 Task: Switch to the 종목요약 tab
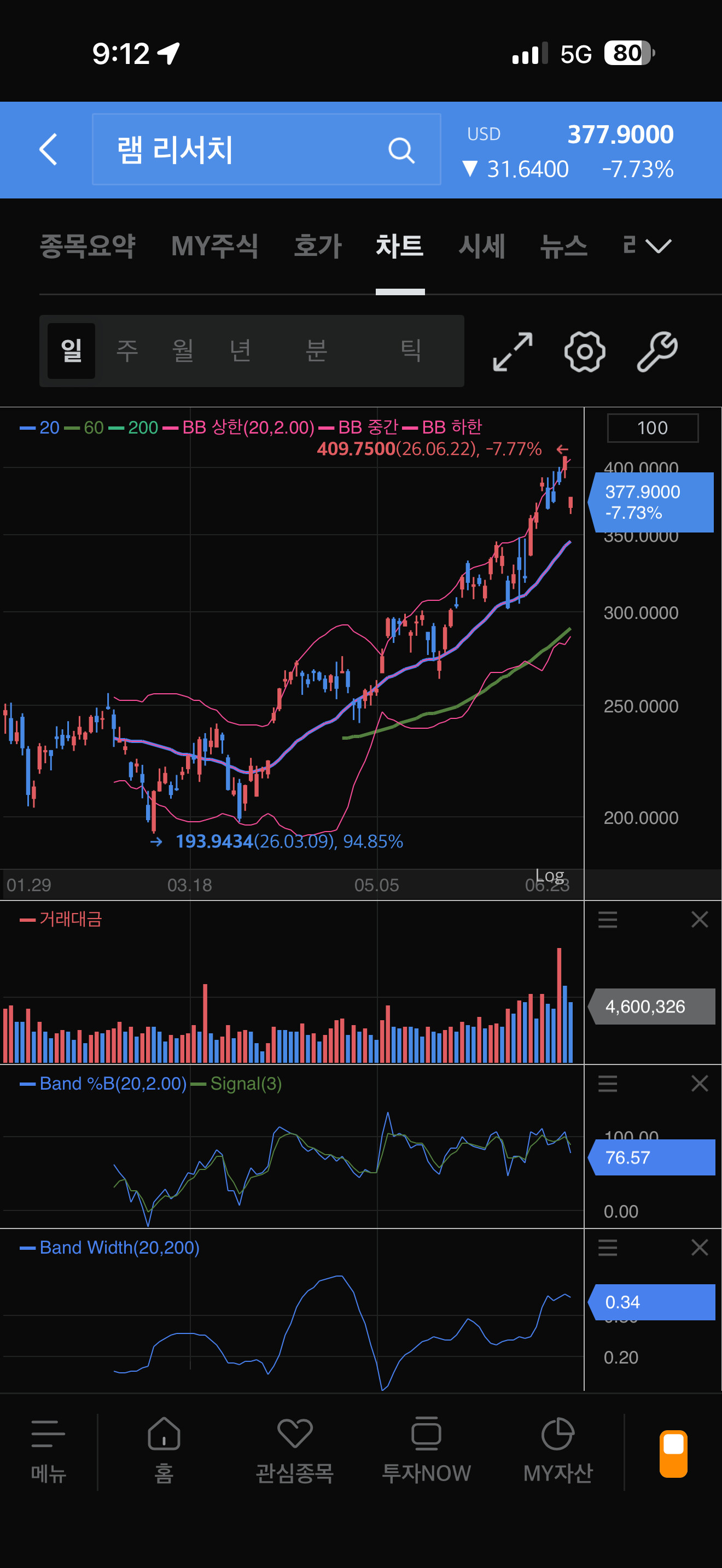point(87,247)
